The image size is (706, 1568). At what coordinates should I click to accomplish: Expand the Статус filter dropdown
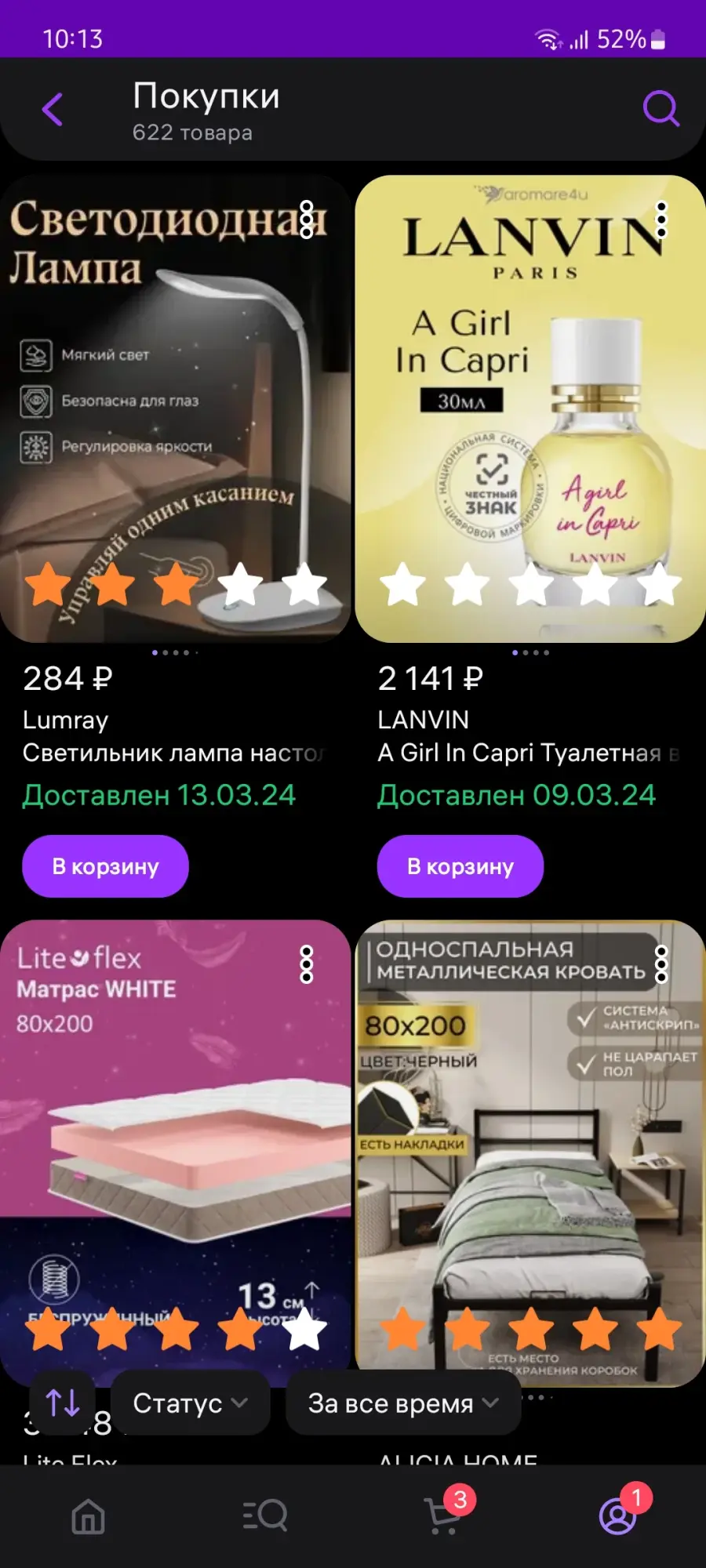(191, 1403)
